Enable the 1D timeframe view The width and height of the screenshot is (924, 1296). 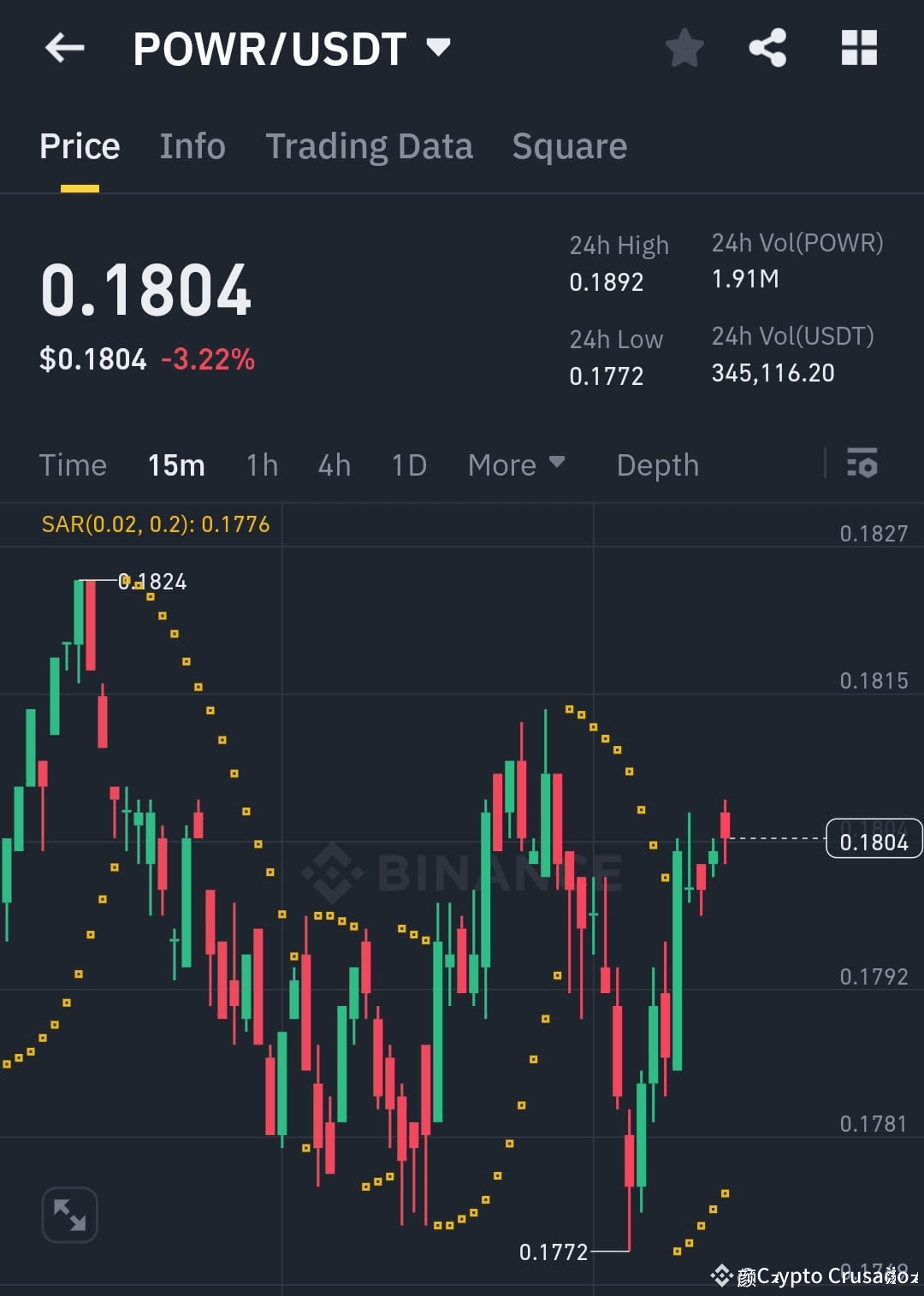[x=408, y=465]
